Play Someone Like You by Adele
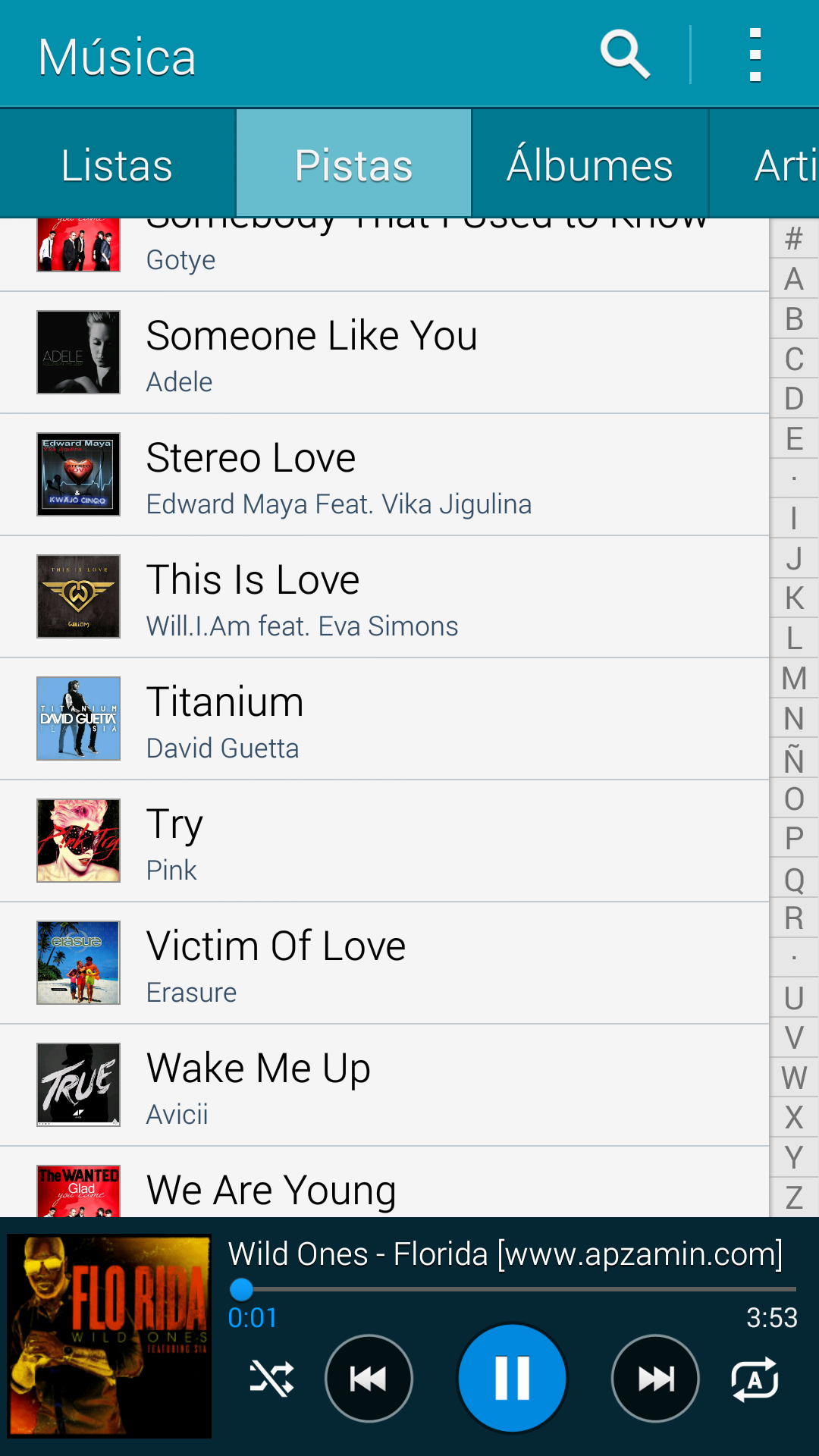The image size is (819, 1456). 379,353
